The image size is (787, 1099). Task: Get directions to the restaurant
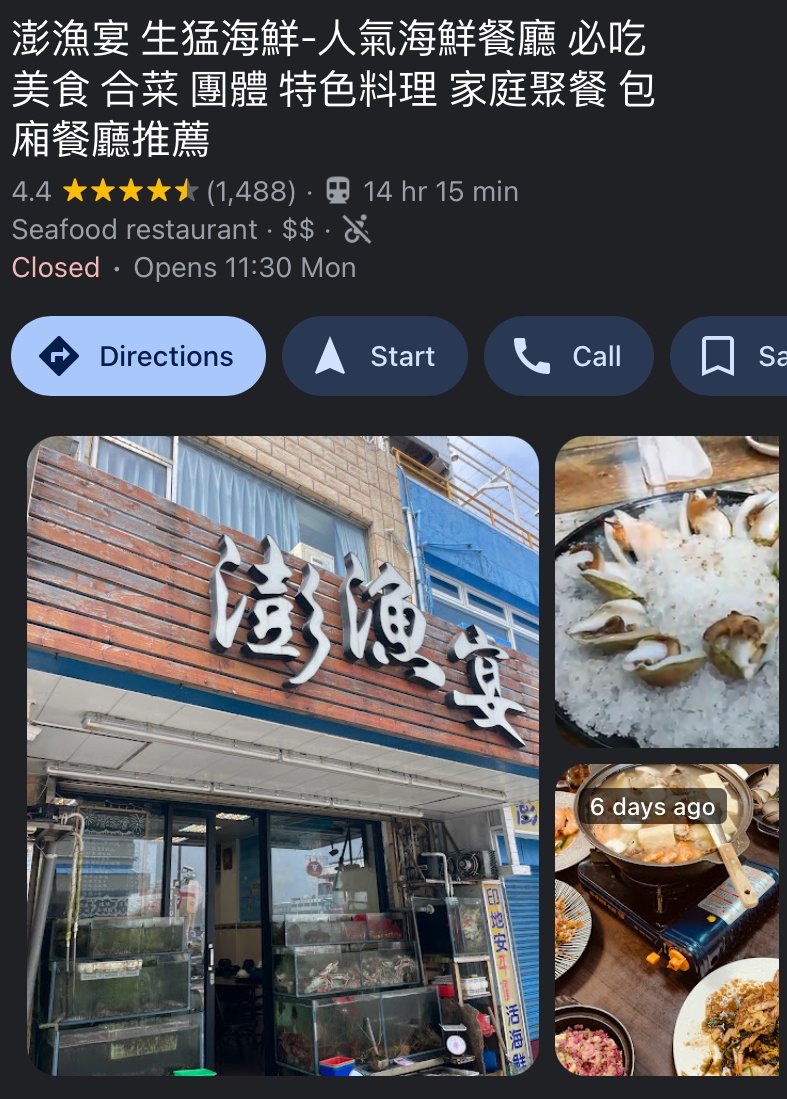(x=138, y=356)
